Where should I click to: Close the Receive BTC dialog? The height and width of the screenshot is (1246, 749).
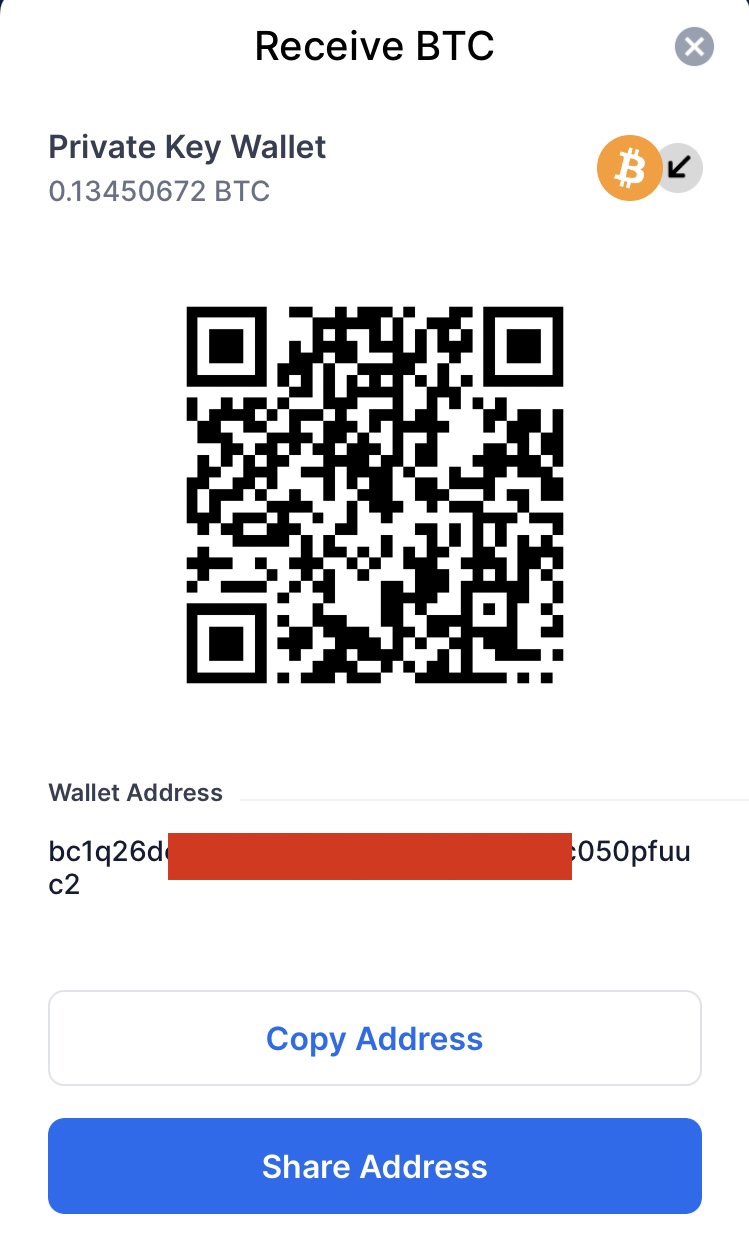693,46
